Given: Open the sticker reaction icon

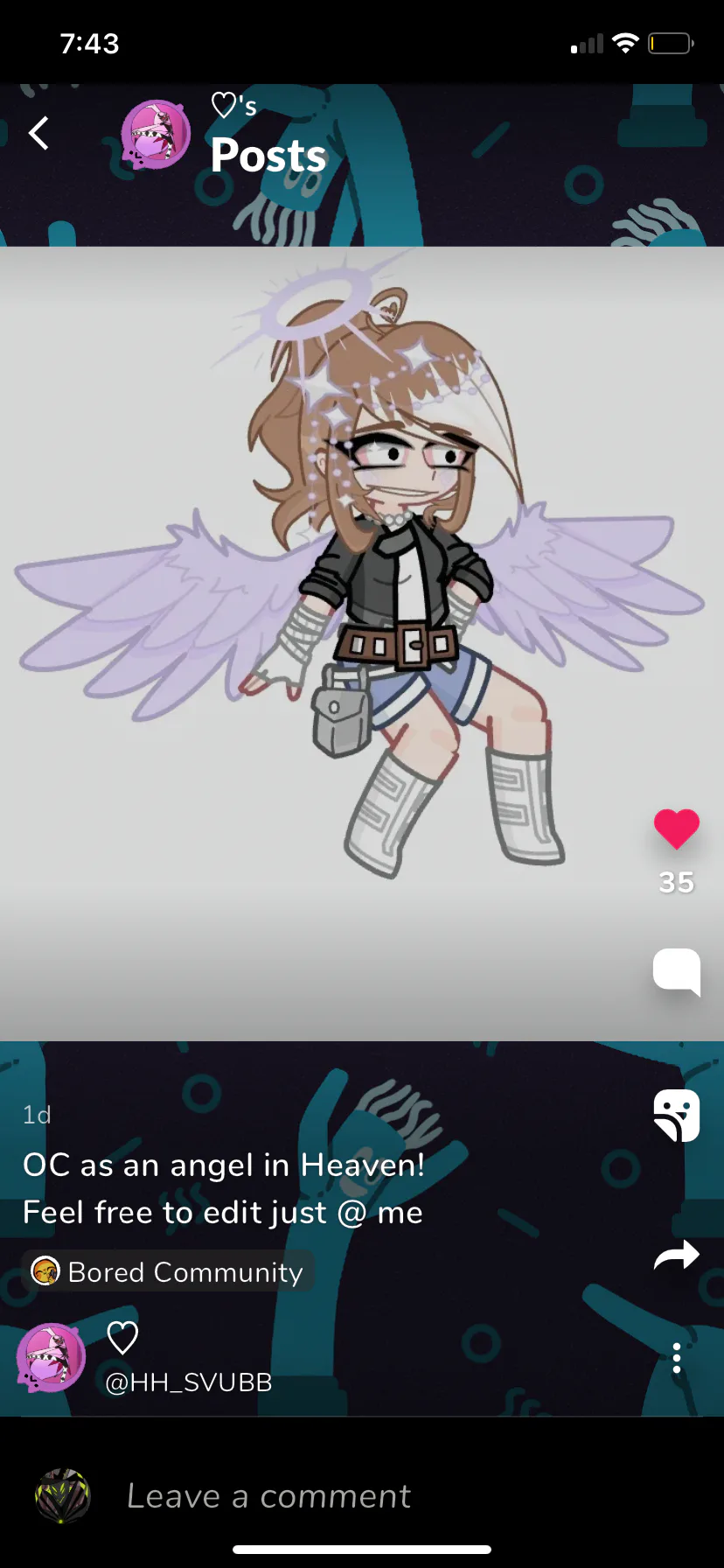Looking at the screenshot, I should tap(677, 1115).
